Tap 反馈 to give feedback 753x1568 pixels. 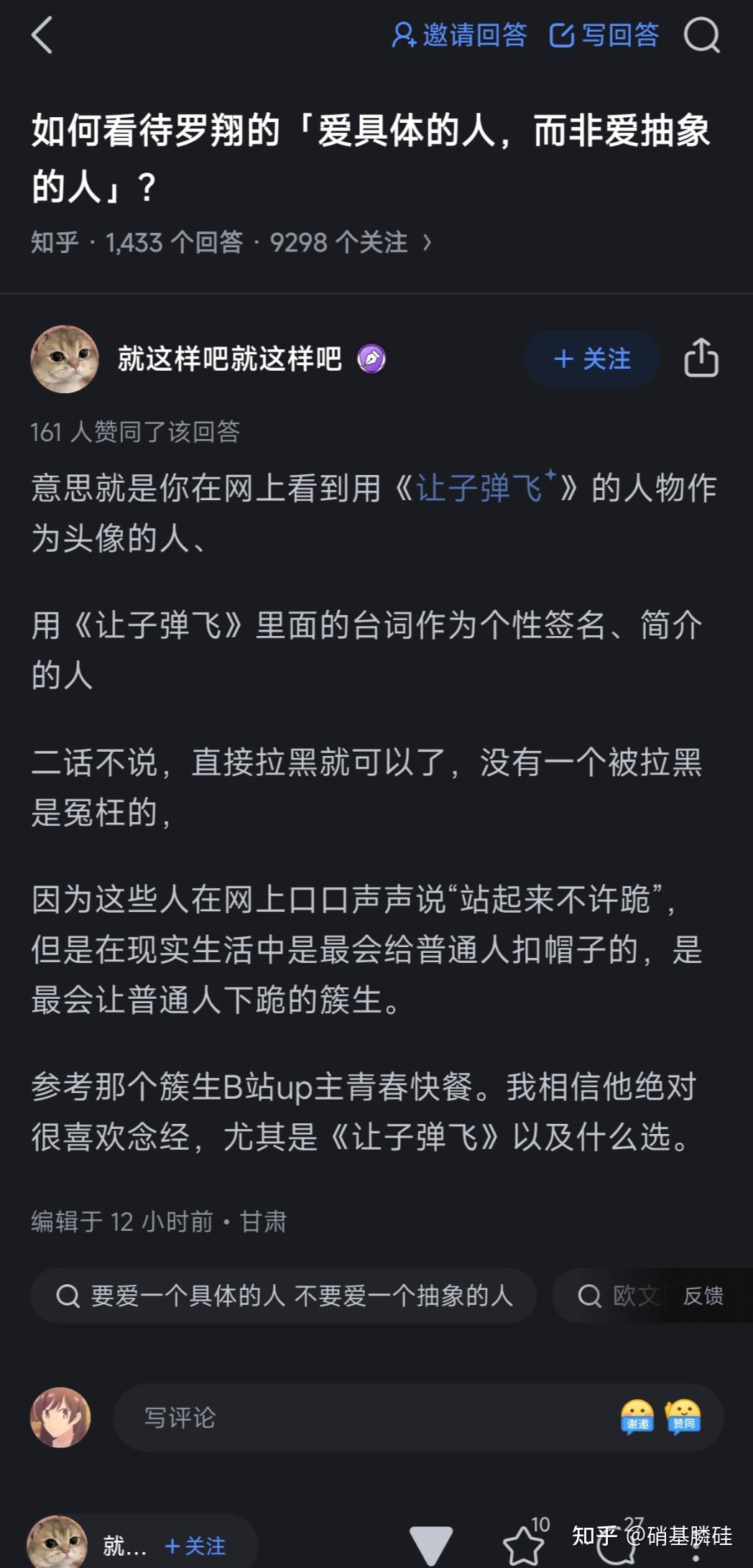click(703, 1296)
